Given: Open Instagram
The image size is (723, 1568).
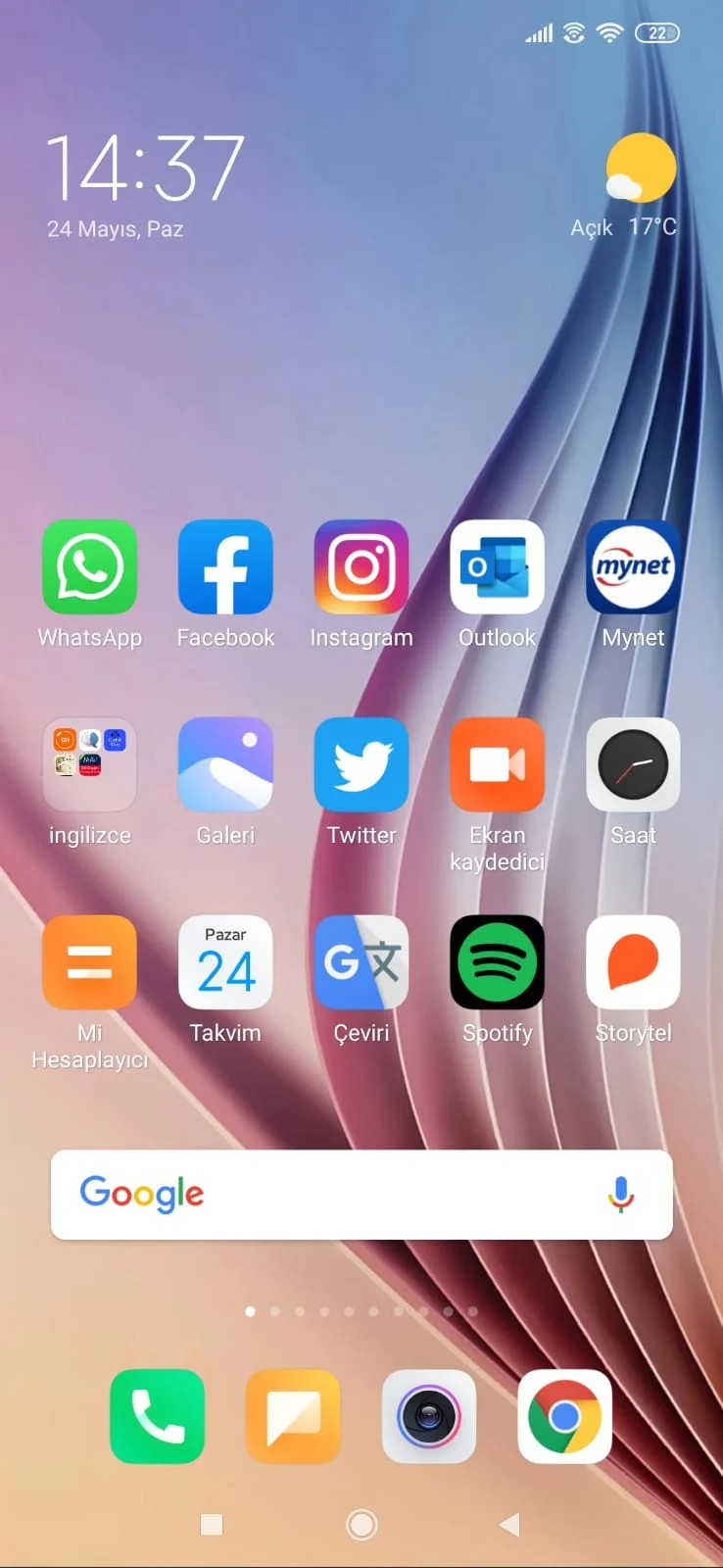Looking at the screenshot, I should (x=361, y=567).
